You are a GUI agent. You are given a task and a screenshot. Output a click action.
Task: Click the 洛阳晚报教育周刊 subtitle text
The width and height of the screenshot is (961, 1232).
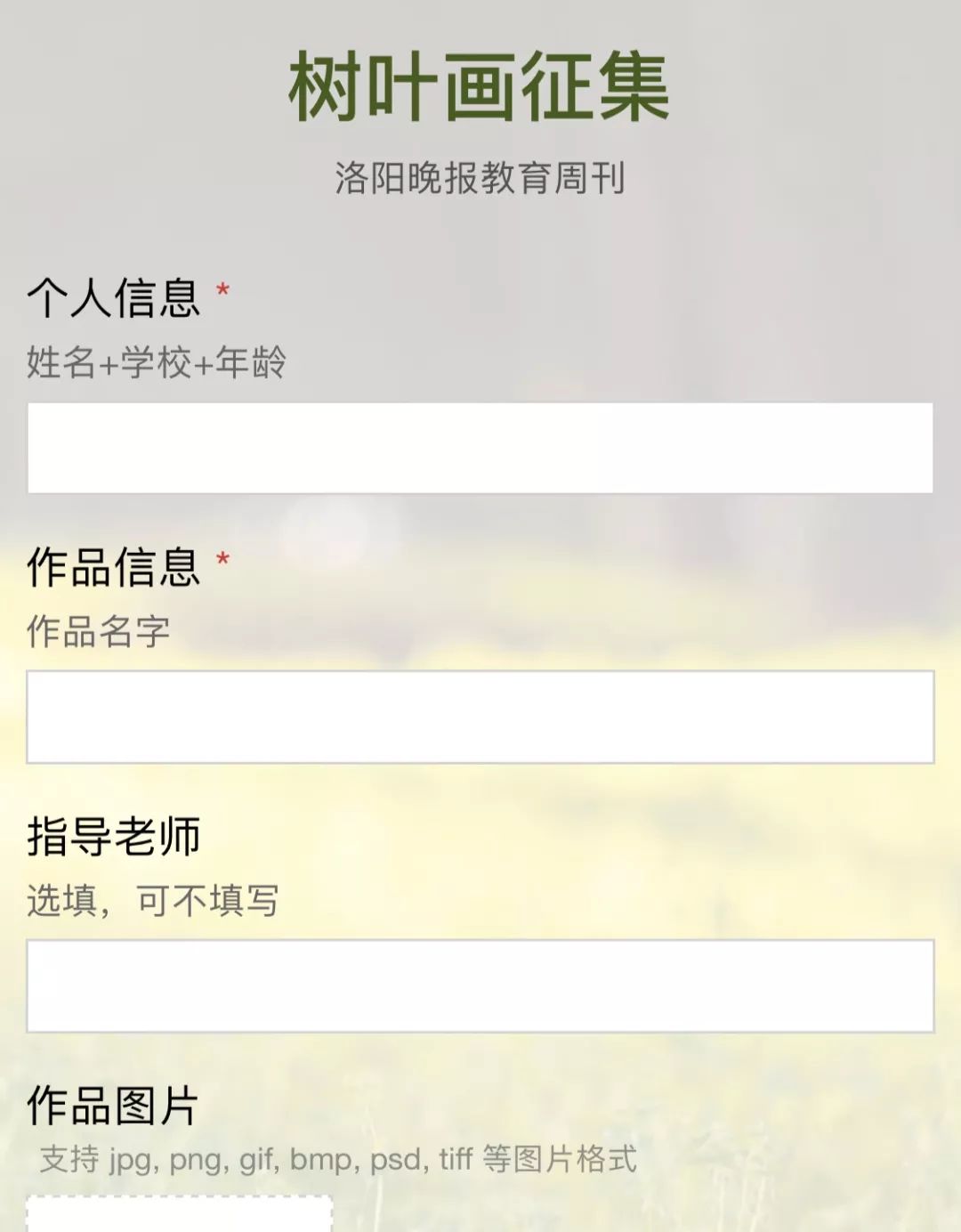[480, 176]
